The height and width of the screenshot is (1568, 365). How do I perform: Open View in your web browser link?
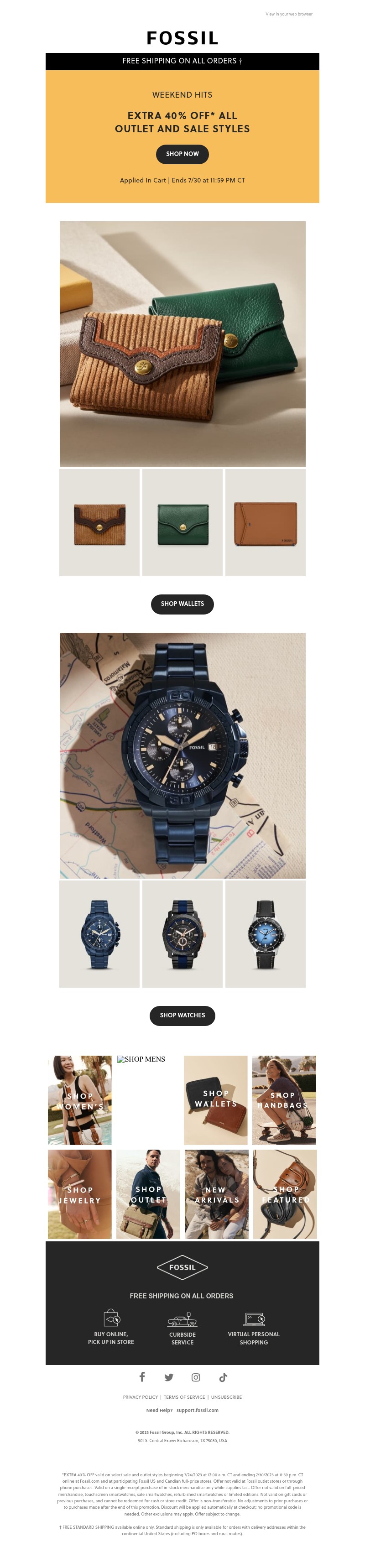coord(288,14)
